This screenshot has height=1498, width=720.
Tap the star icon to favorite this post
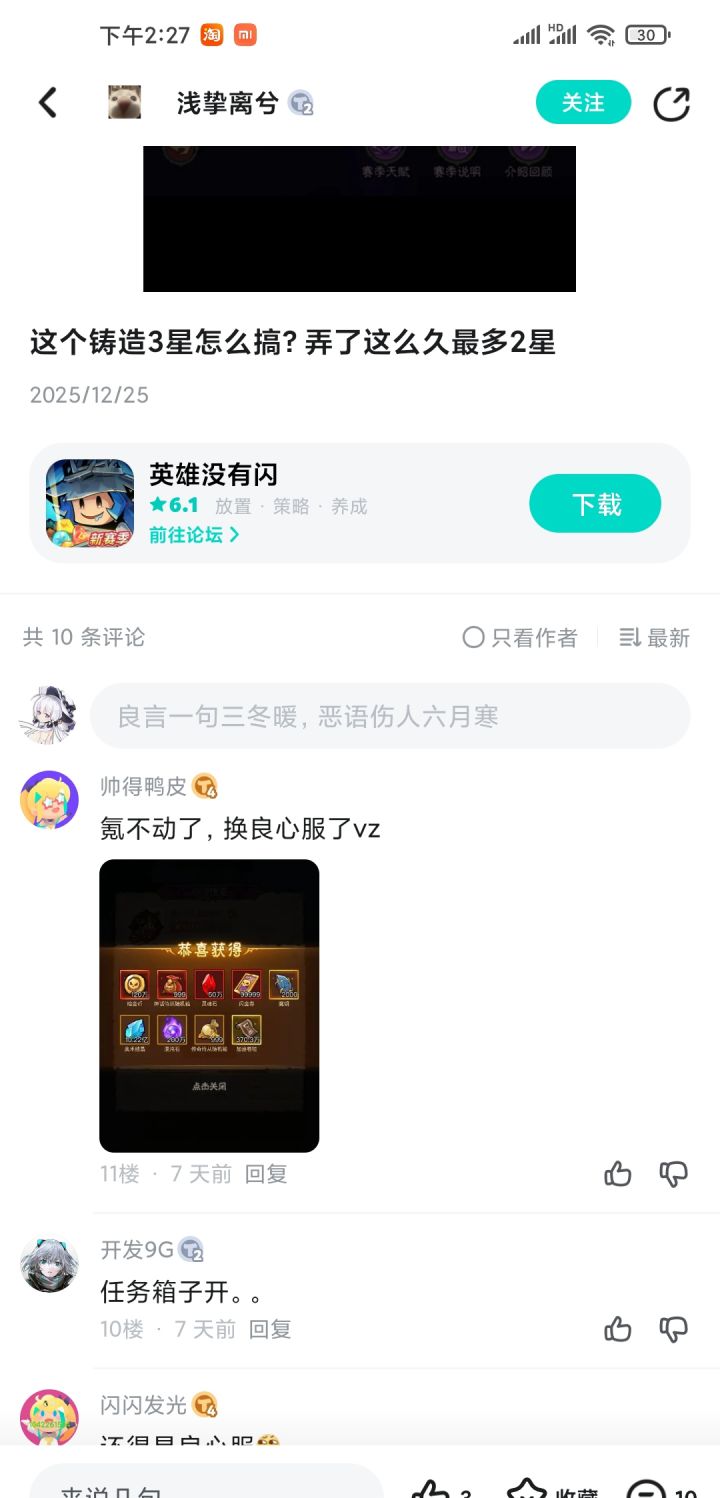click(x=527, y=1488)
